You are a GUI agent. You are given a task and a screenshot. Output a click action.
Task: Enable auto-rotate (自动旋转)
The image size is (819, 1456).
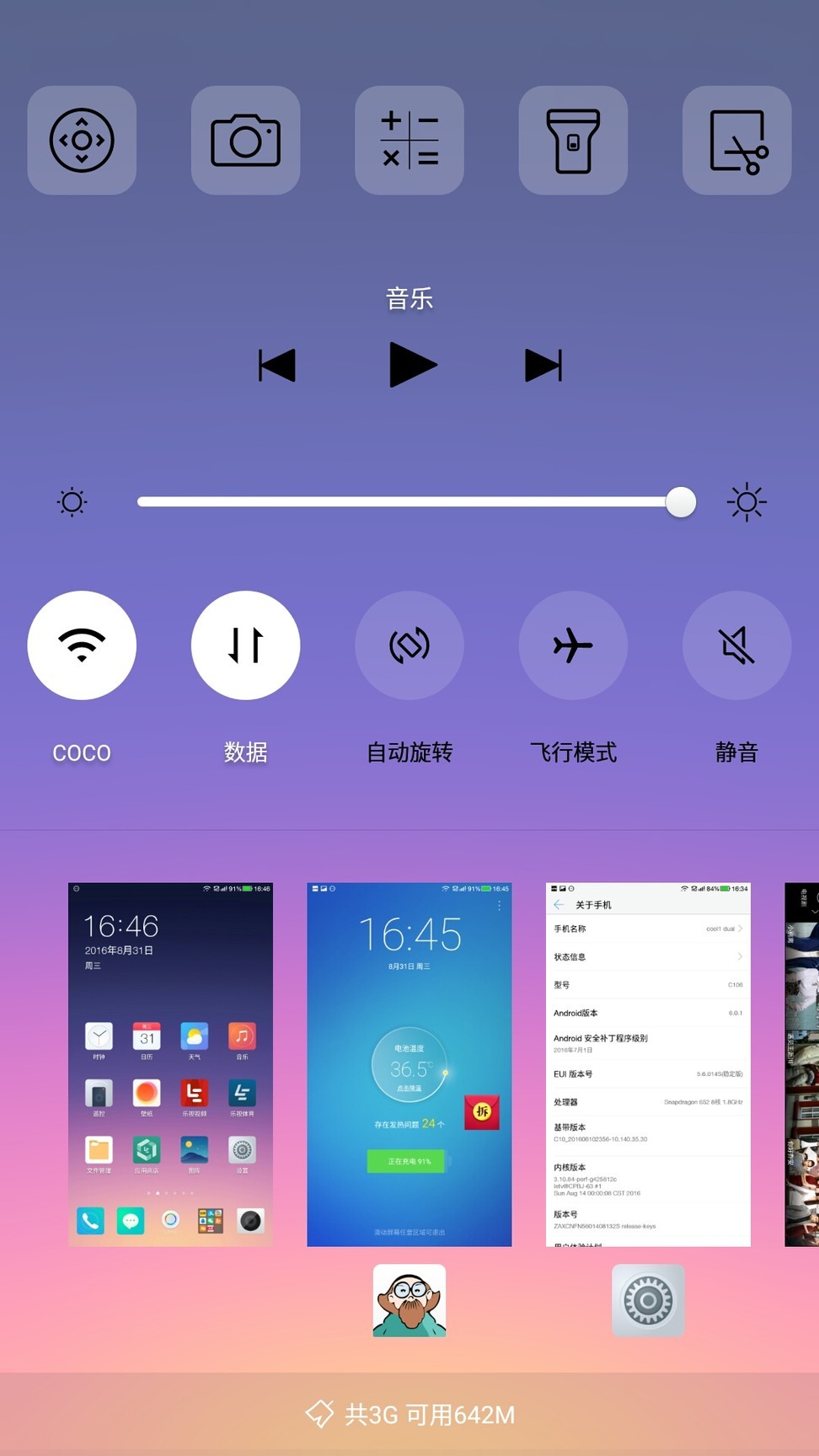(x=409, y=645)
